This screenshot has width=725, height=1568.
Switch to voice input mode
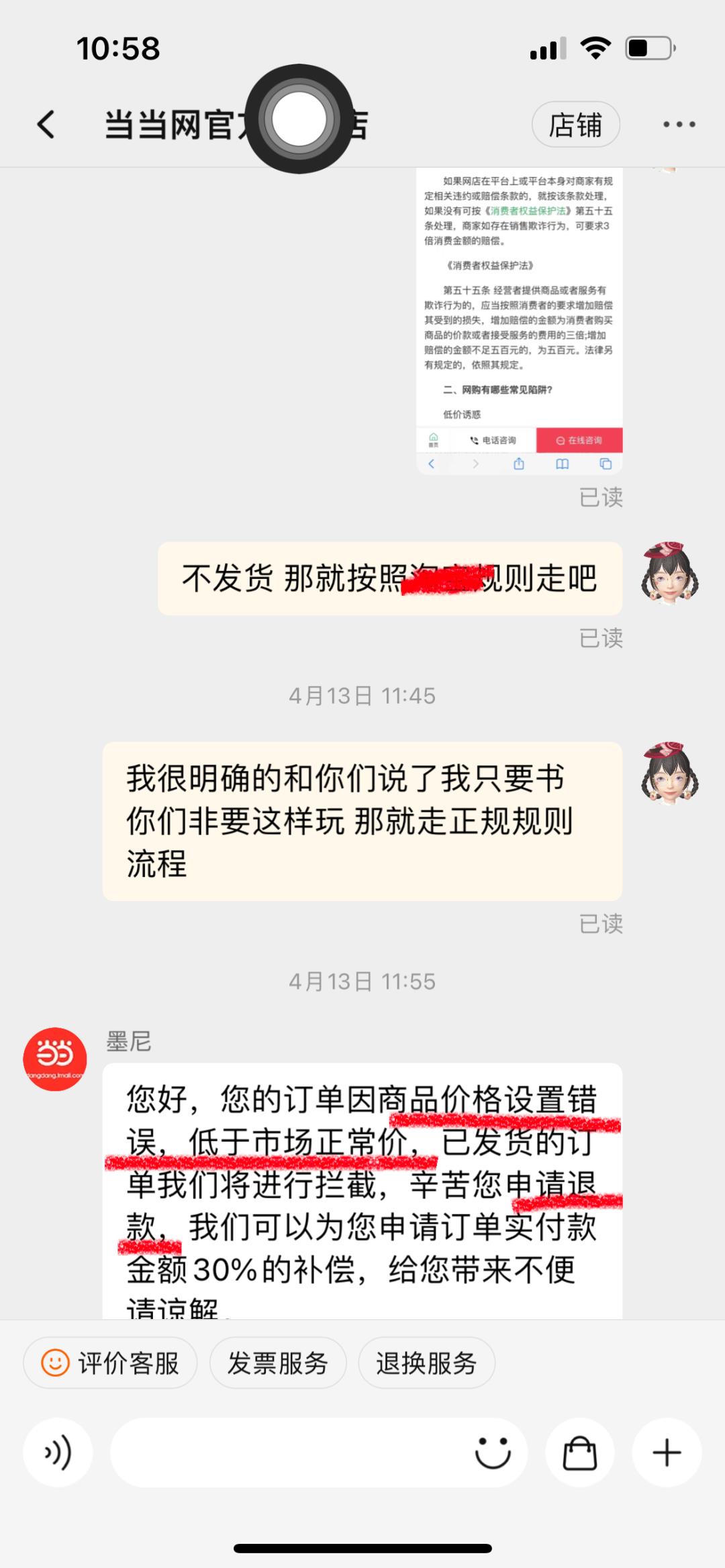58,1453
